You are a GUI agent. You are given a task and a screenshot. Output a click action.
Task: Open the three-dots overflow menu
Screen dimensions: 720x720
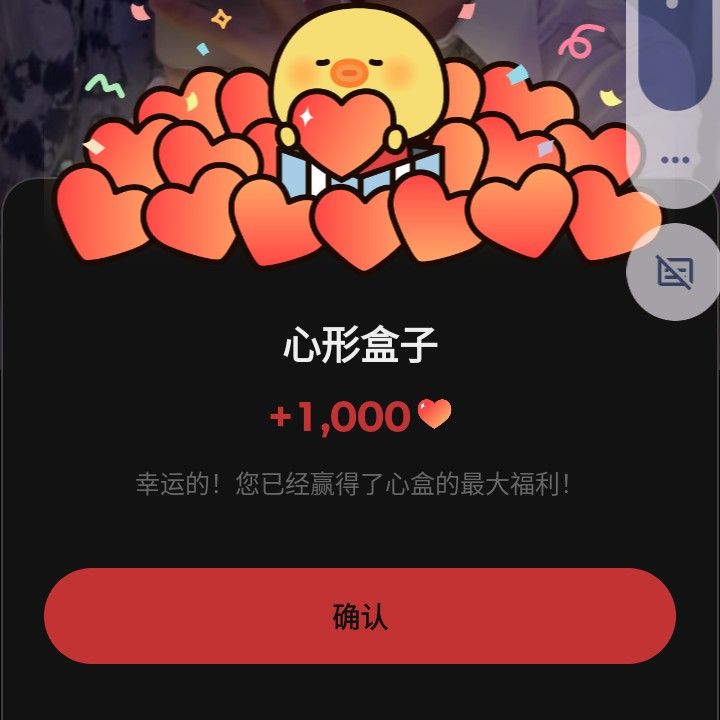tap(675, 160)
